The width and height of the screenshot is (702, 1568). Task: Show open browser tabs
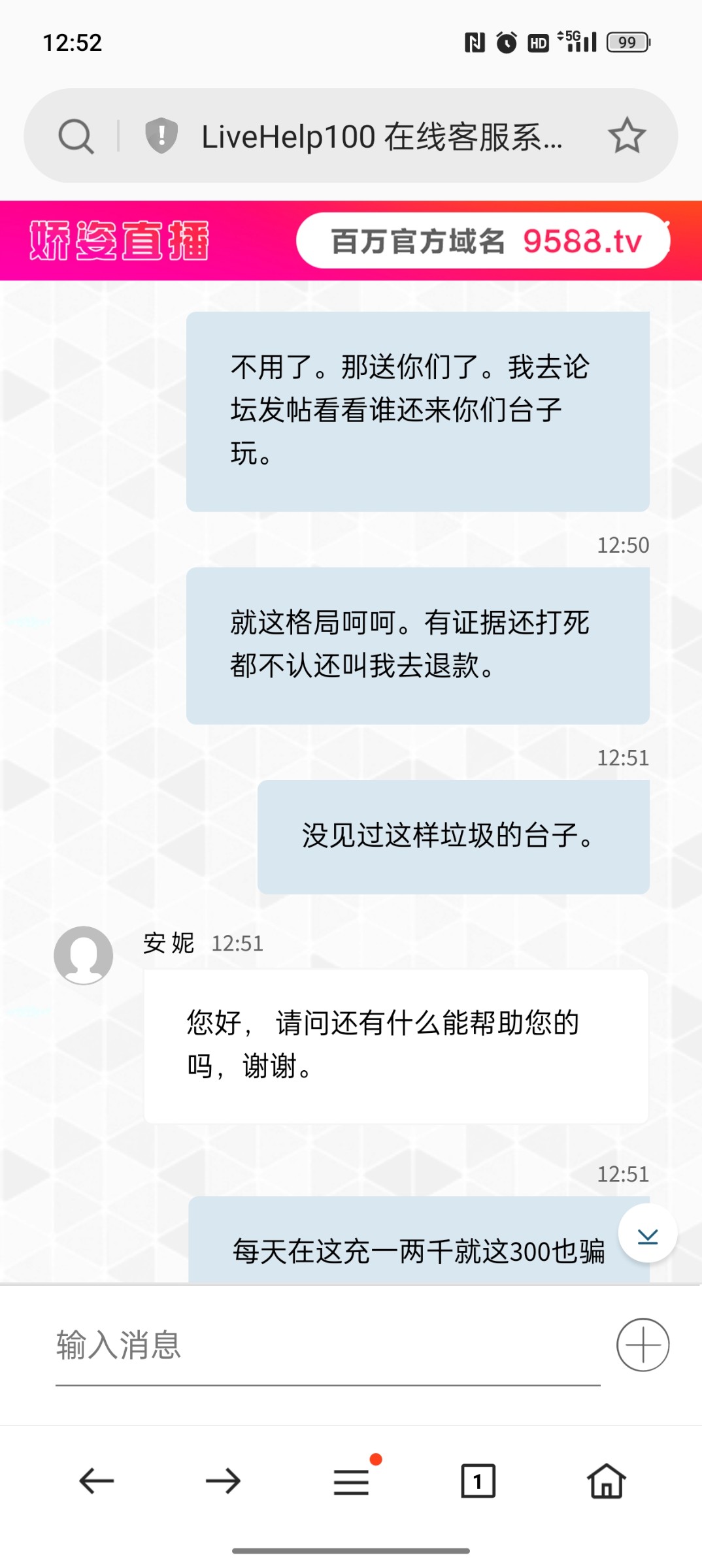[x=478, y=1481]
